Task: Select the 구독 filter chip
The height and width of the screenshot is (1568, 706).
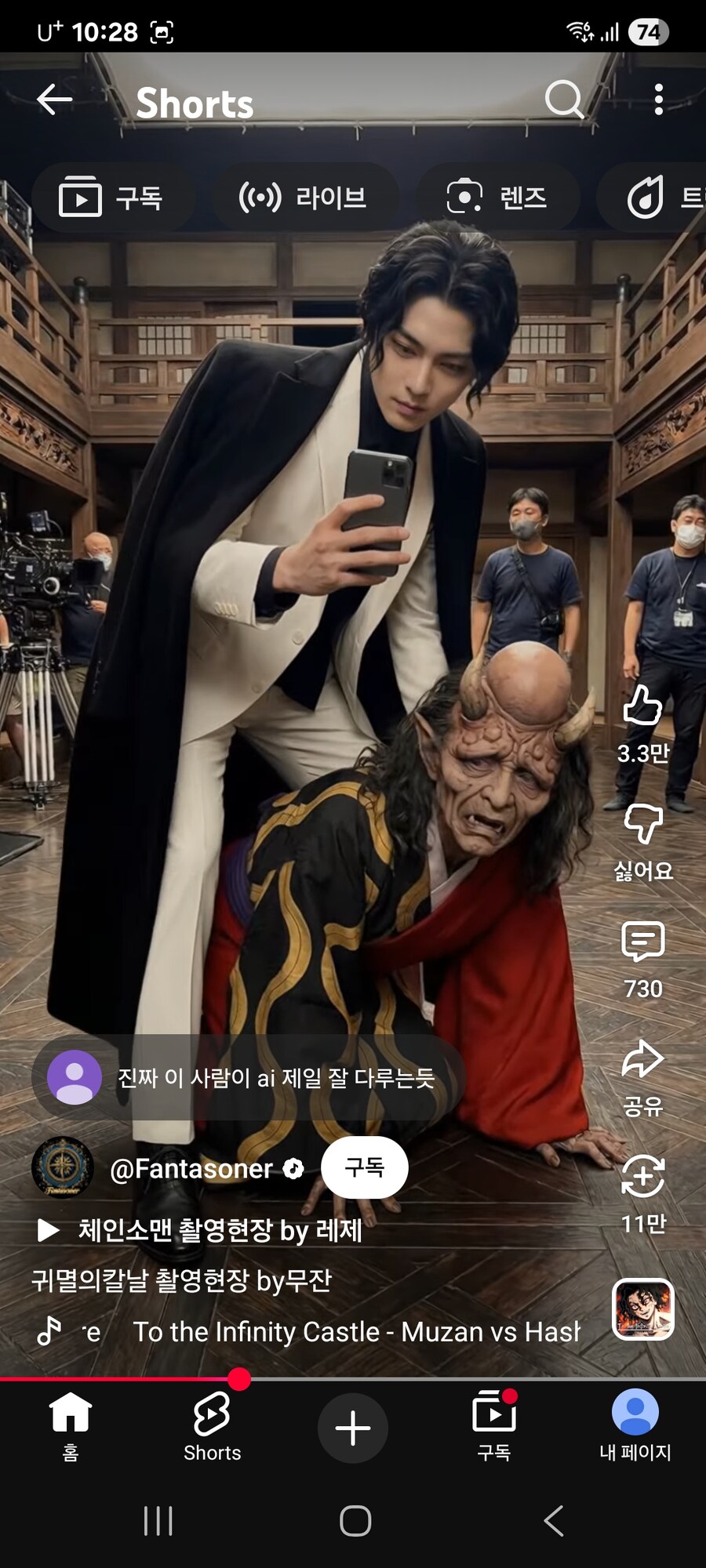Action: coord(115,197)
